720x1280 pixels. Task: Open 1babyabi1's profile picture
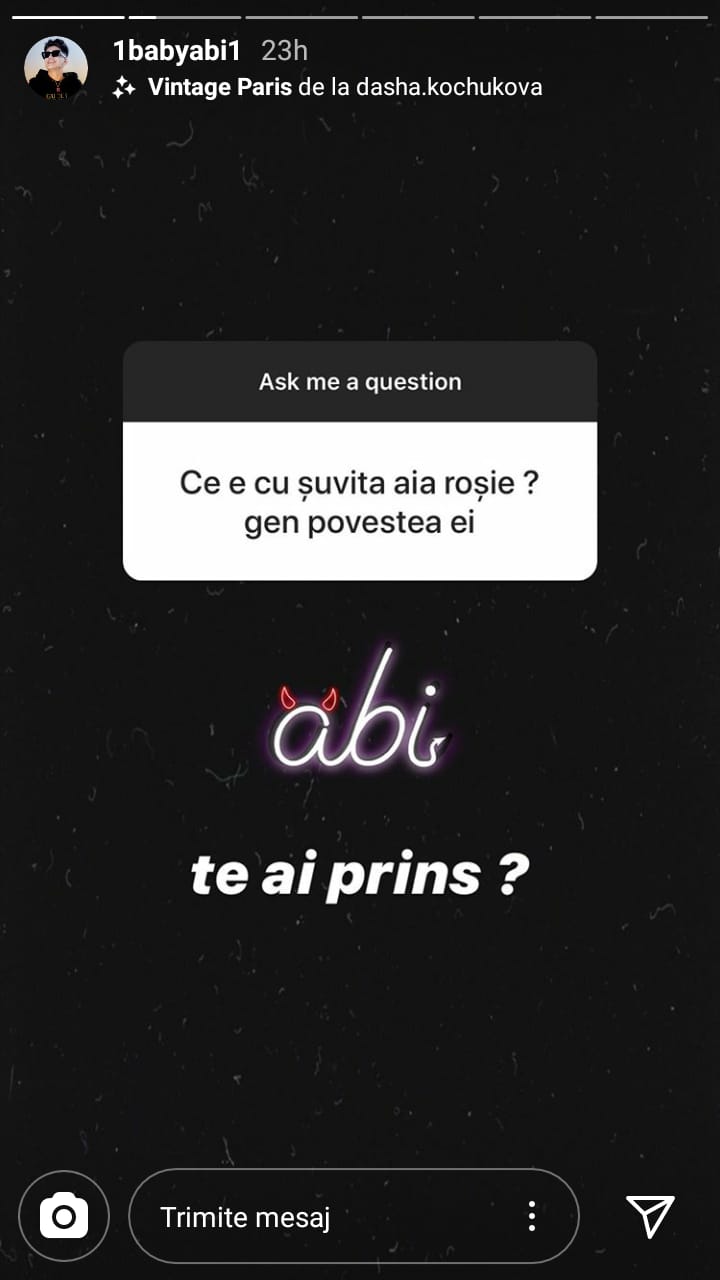pyautogui.click(x=56, y=68)
